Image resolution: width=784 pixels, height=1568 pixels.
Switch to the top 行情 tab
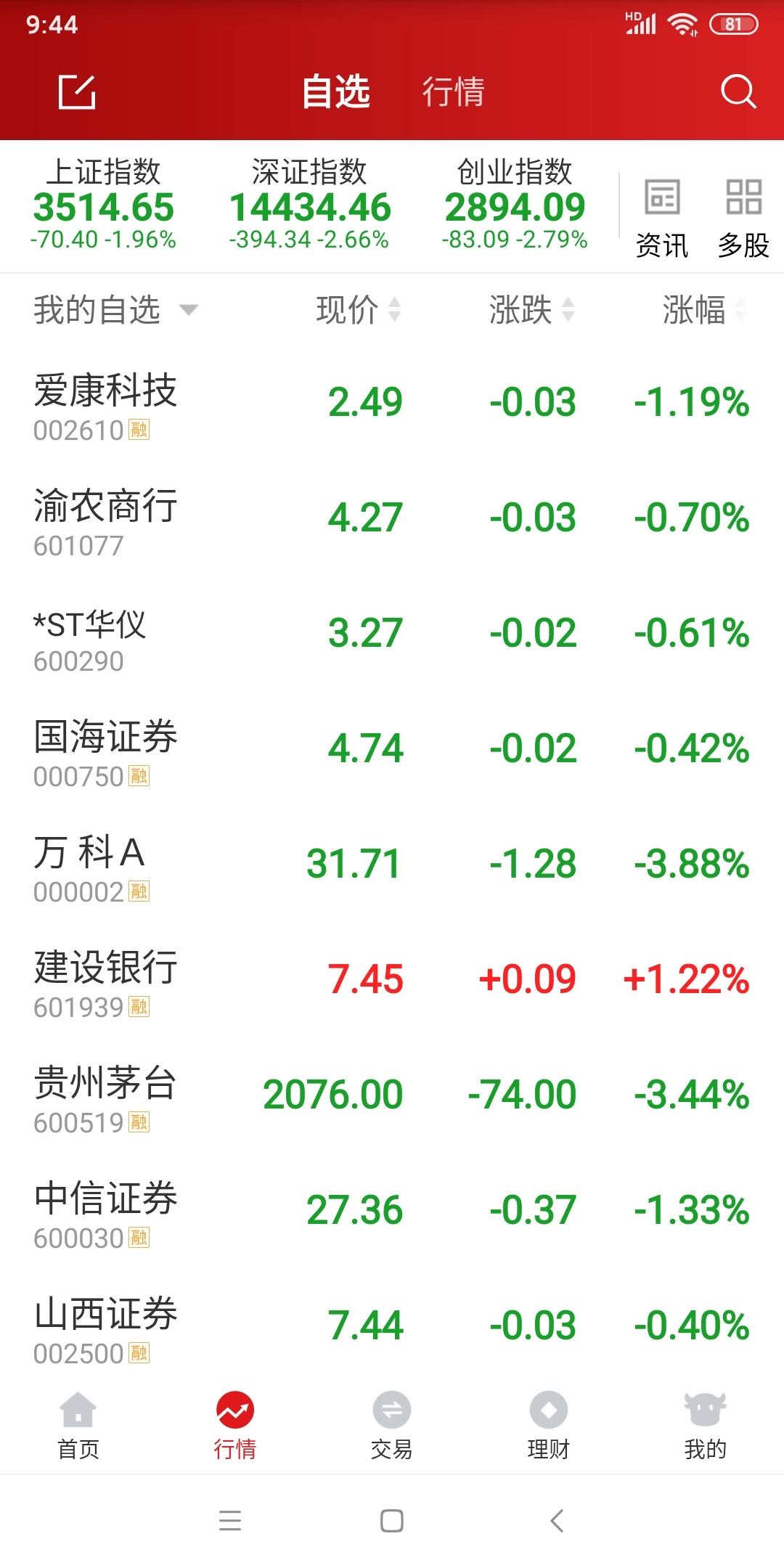pyautogui.click(x=453, y=92)
